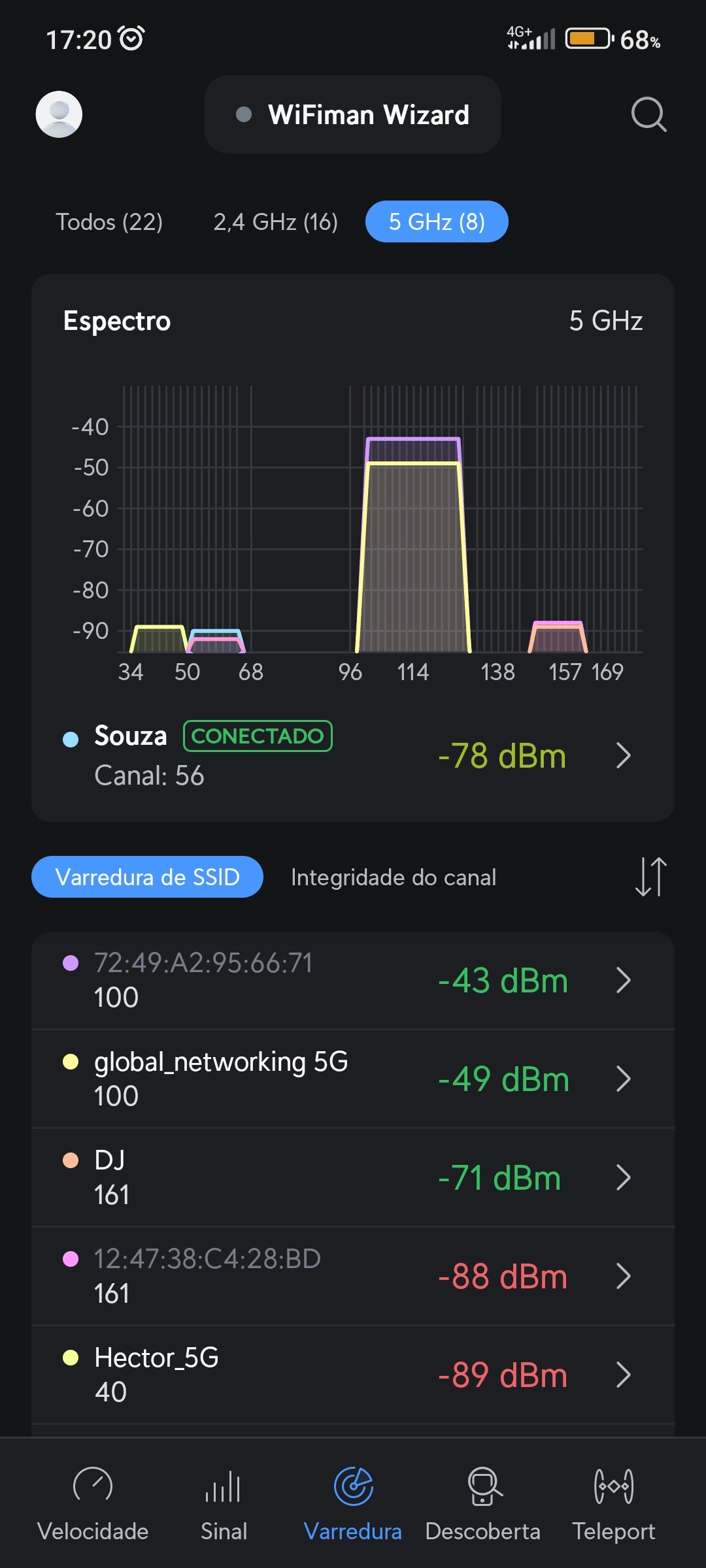Switch to Integridade do canal
Screen dimensions: 706x1568
(394, 877)
